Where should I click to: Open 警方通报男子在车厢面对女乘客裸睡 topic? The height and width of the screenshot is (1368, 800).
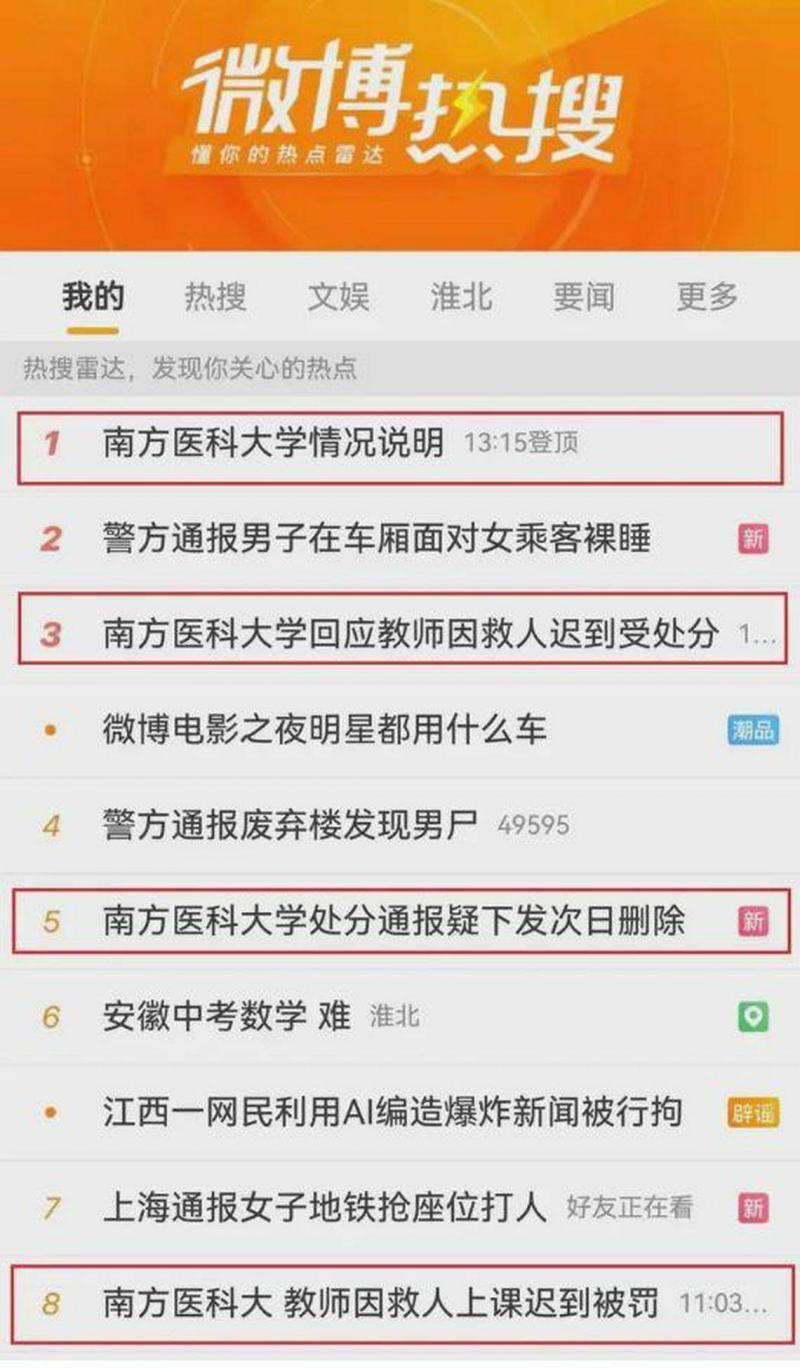tap(376, 539)
